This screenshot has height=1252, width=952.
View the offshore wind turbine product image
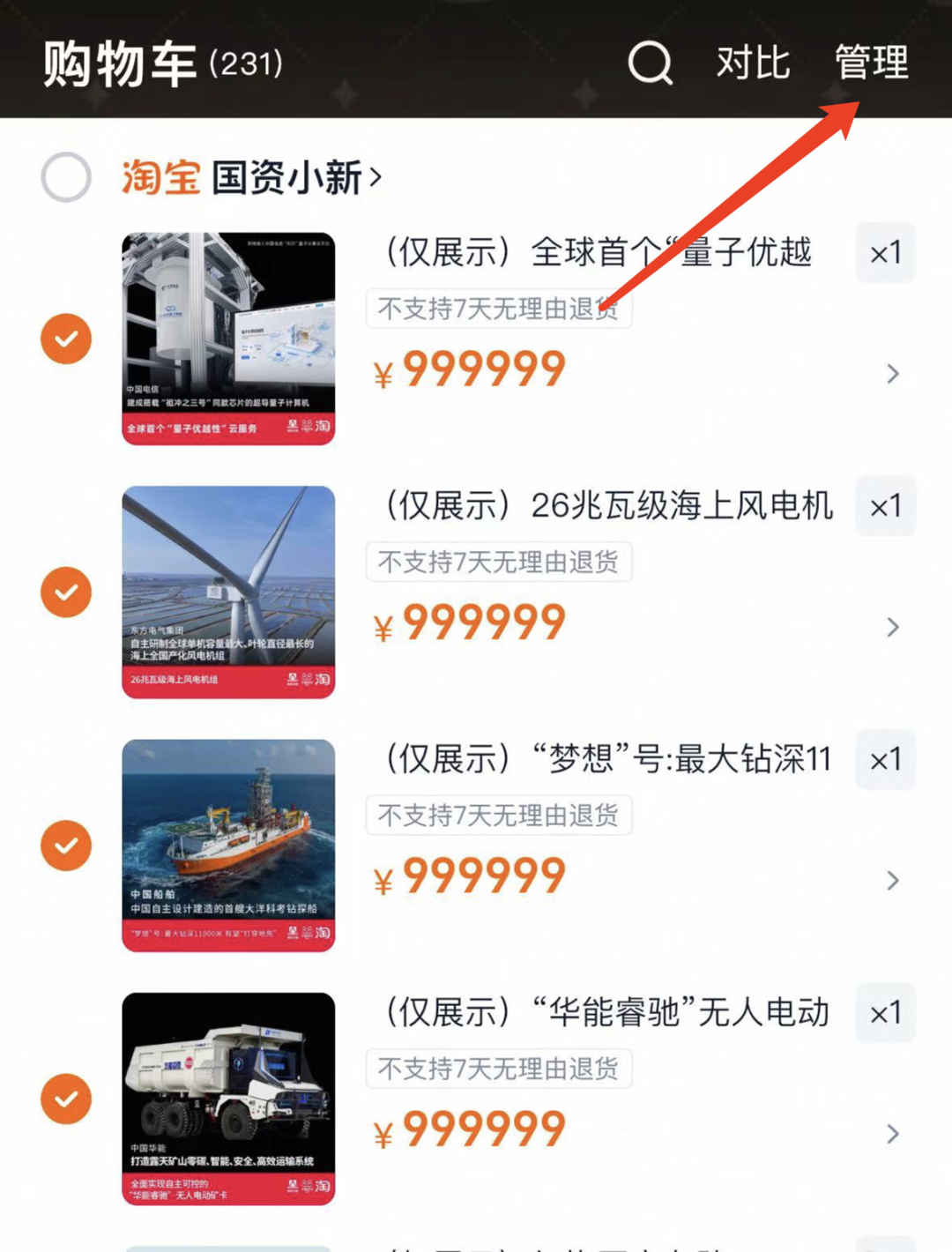coord(228,592)
